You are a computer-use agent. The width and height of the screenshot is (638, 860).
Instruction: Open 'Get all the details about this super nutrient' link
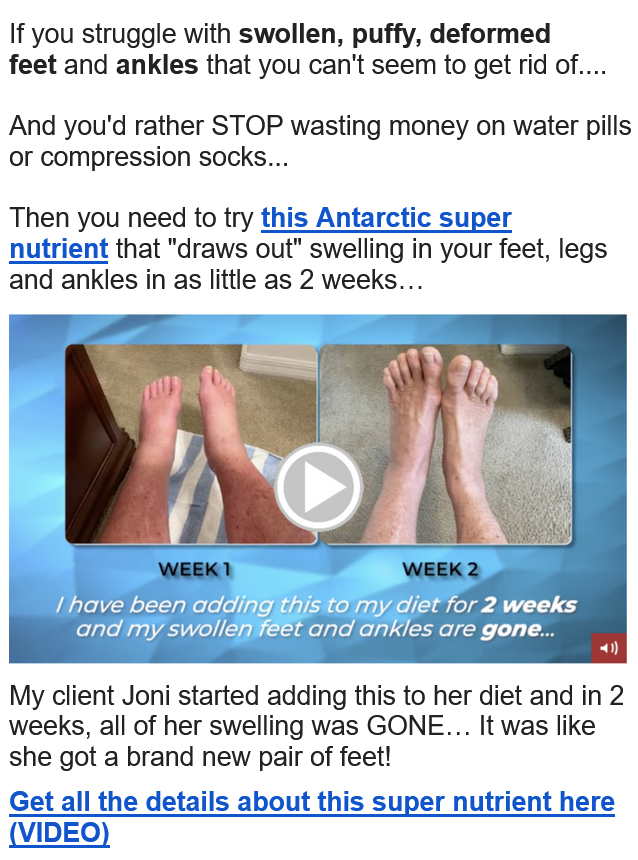click(311, 802)
